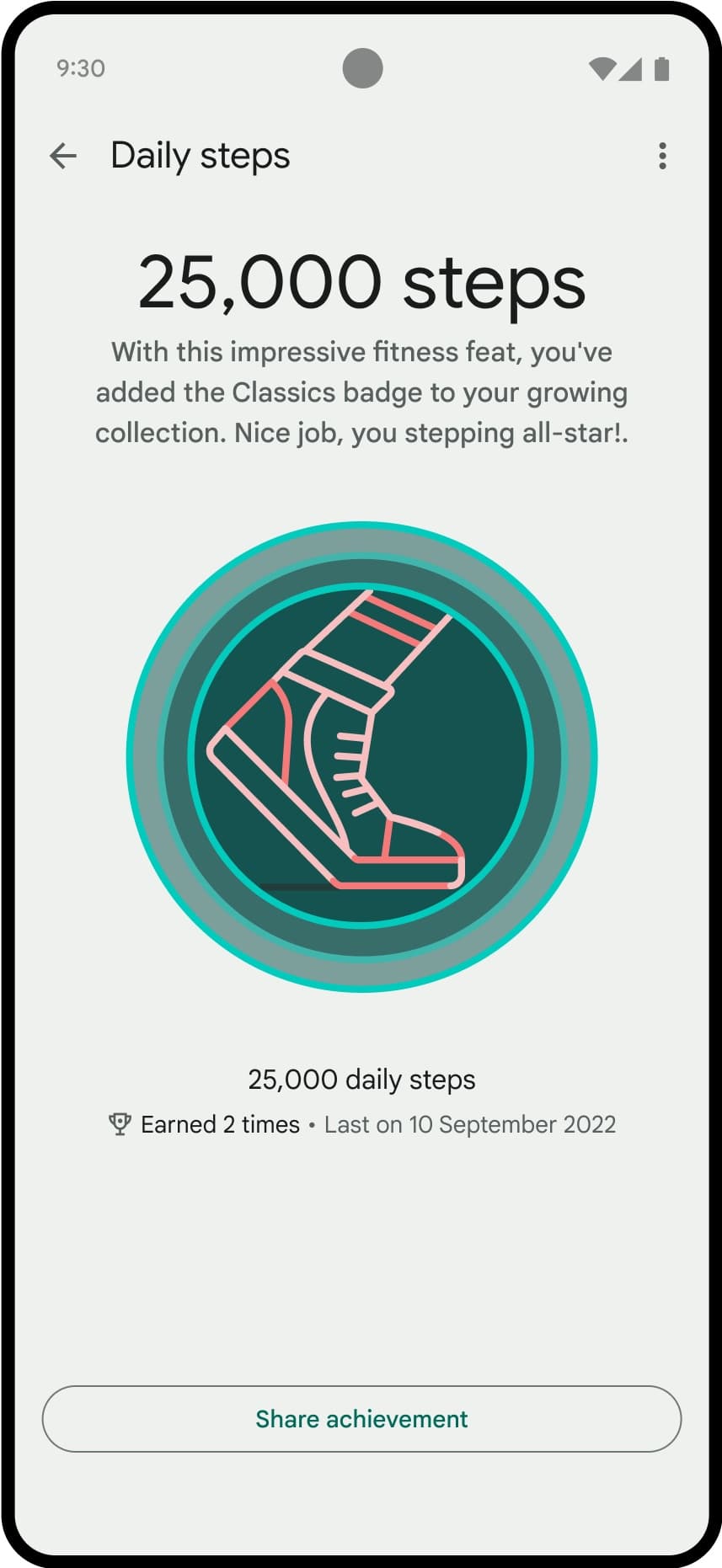Tap the Earned 2 times label

point(219,1123)
